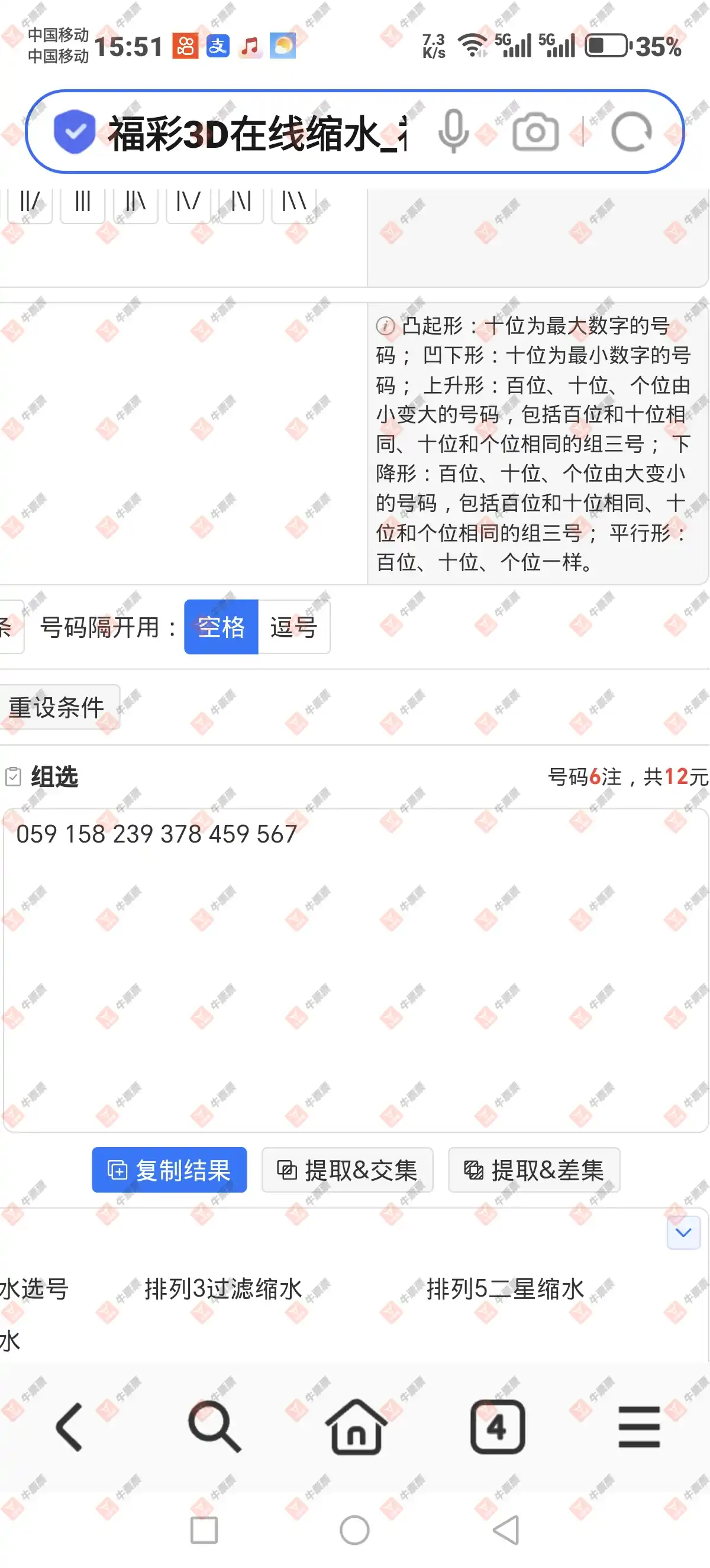
Task: Select 空格 as the number separator
Action: tap(221, 626)
